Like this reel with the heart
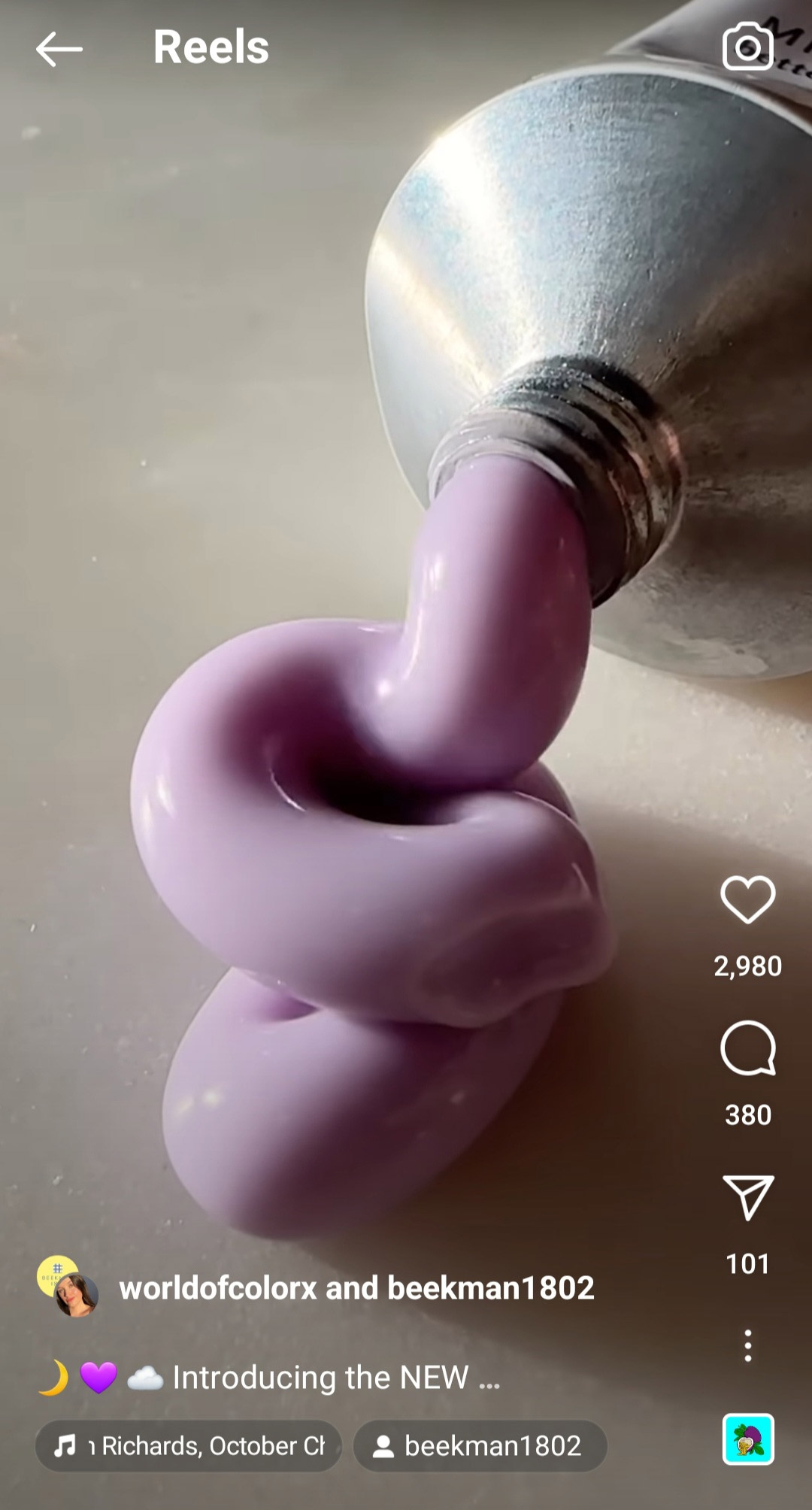The image size is (812, 1510). pyautogui.click(x=747, y=899)
